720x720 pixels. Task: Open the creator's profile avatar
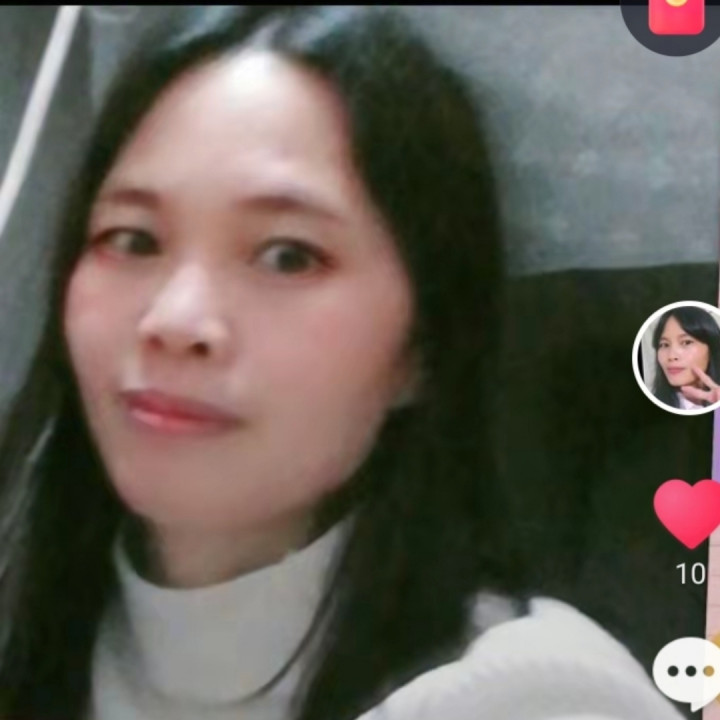point(680,357)
